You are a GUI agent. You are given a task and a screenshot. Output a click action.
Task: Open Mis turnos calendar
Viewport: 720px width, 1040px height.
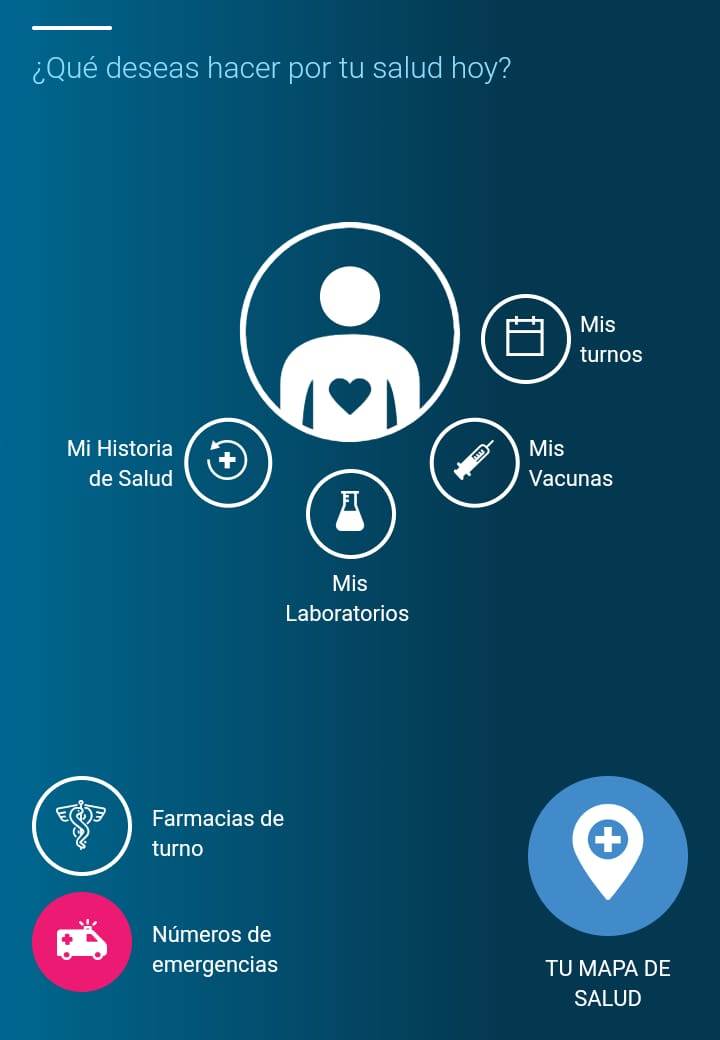pos(525,338)
